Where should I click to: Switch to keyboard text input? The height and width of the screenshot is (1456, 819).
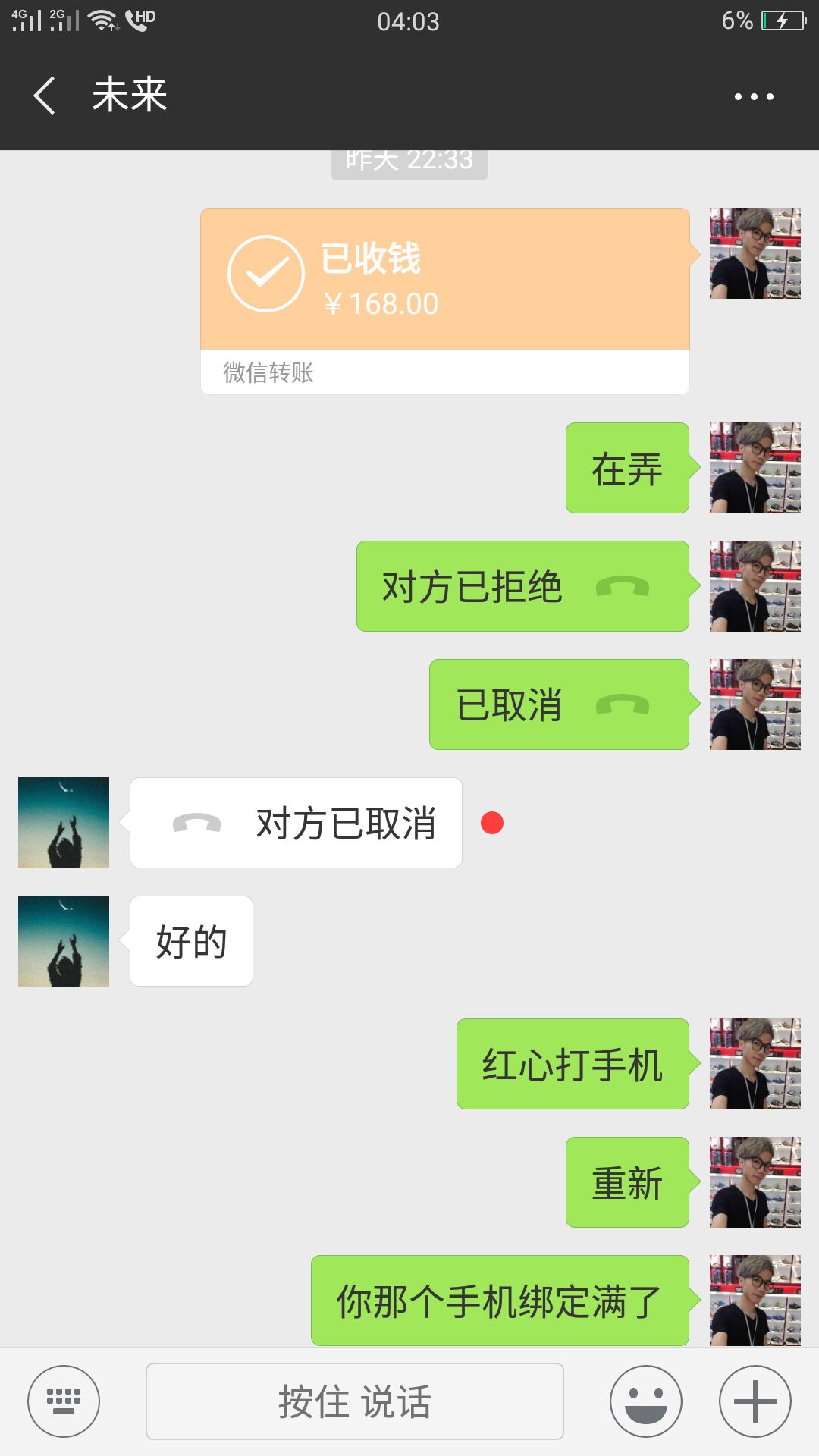[64, 1401]
